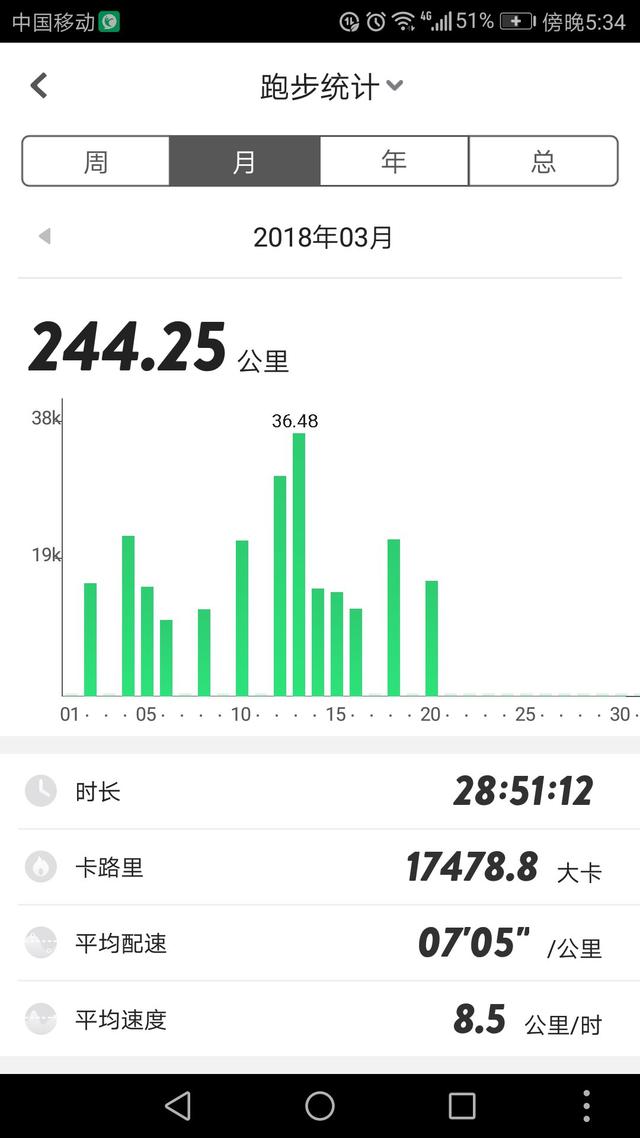Go back using the top-left arrow
Image resolution: width=640 pixels, height=1138 pixels.
point(38,86)
